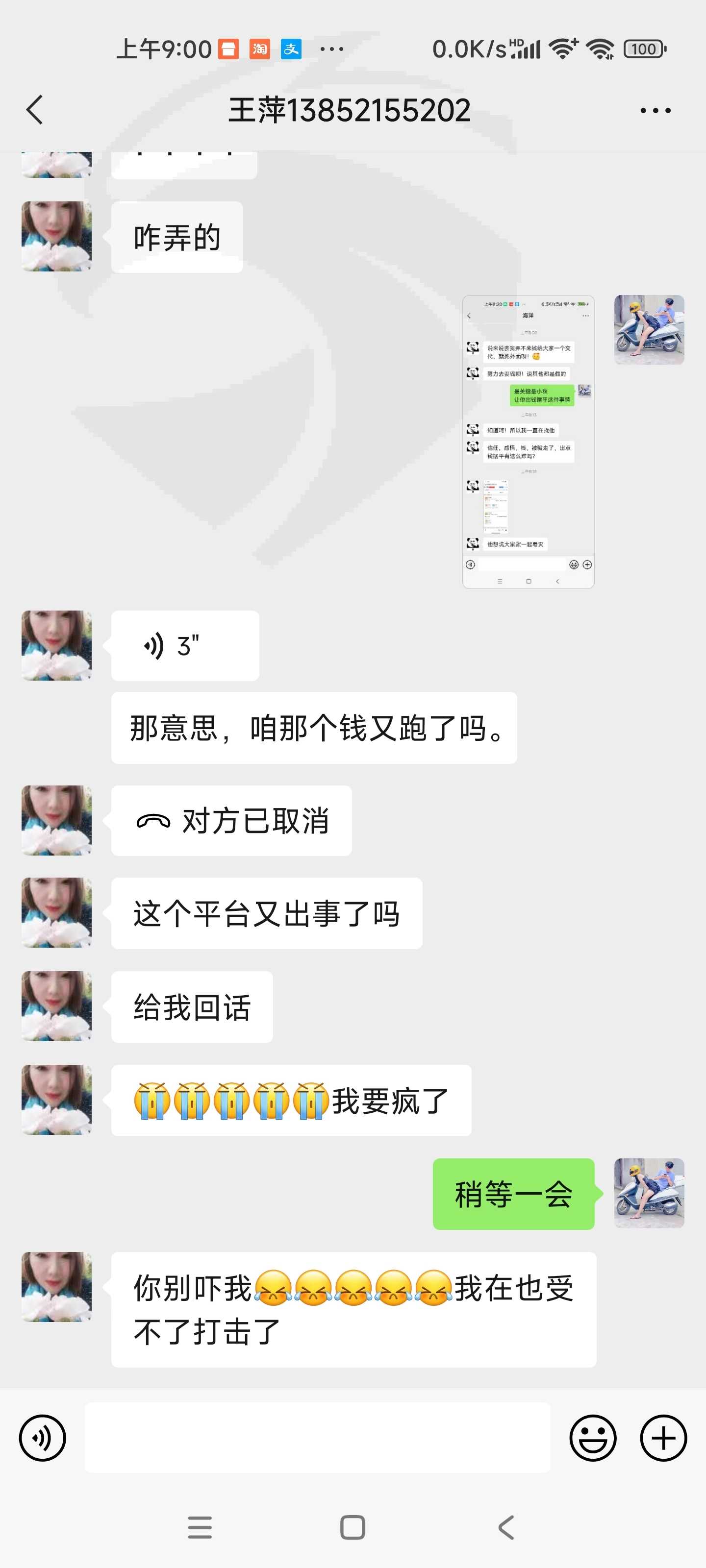Go back to the chat list
The width and height of the screenshot is (706, 1568).
(35, 110)
